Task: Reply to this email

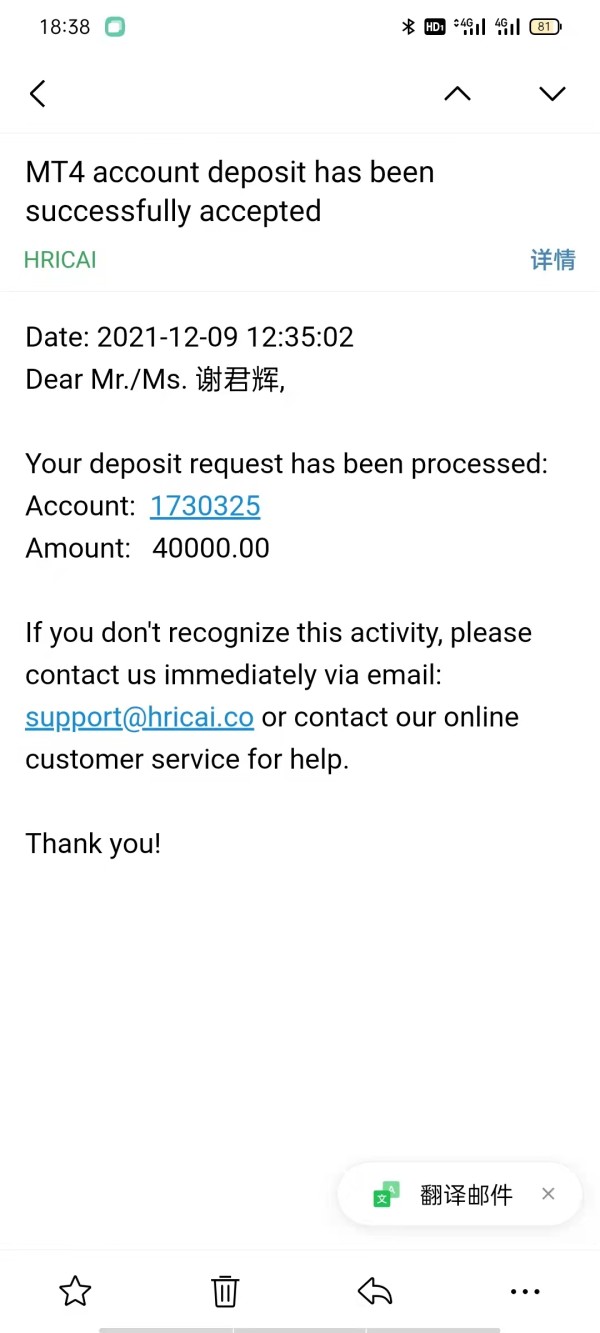Action: pos(375,1291)
